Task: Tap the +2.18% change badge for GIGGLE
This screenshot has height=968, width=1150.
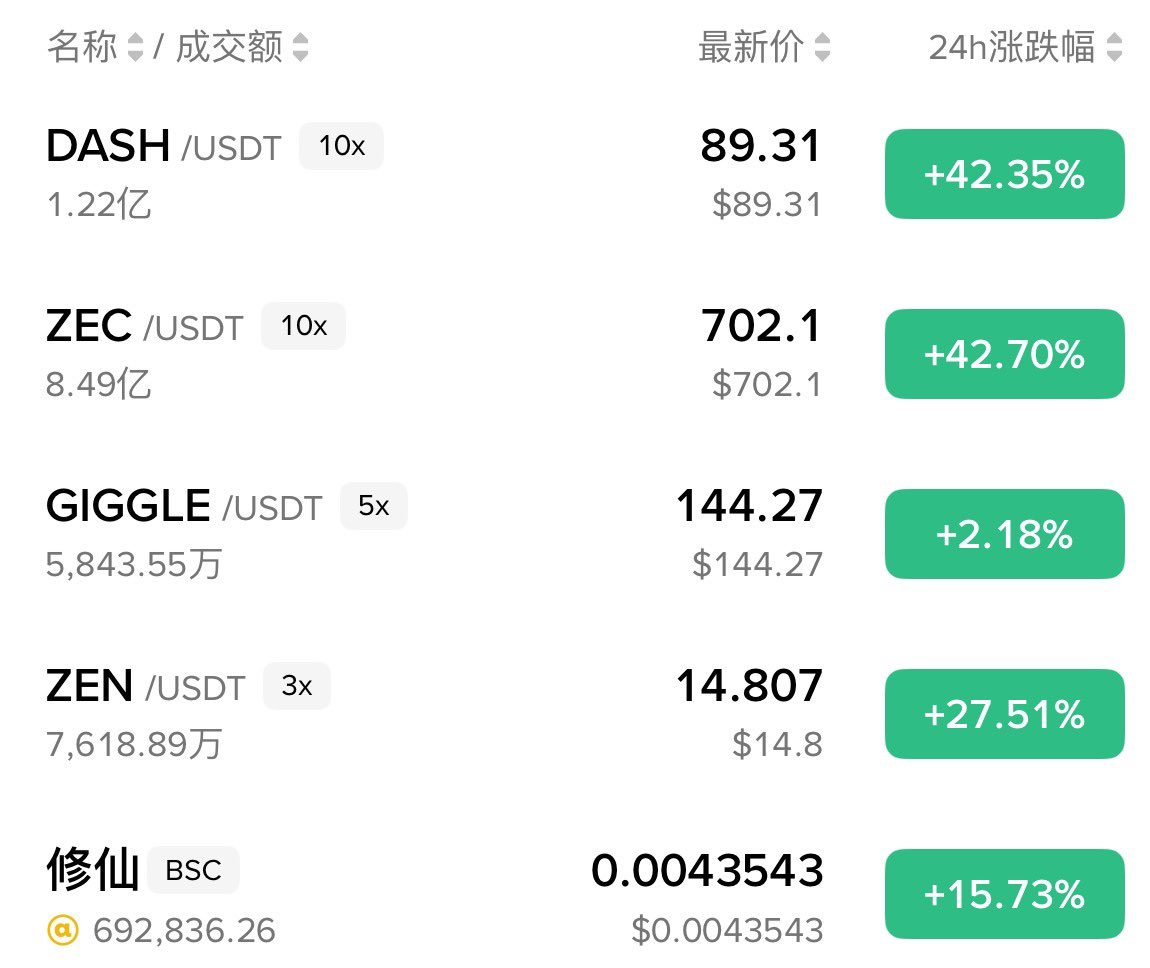Action: click(x=1004, y=535)
